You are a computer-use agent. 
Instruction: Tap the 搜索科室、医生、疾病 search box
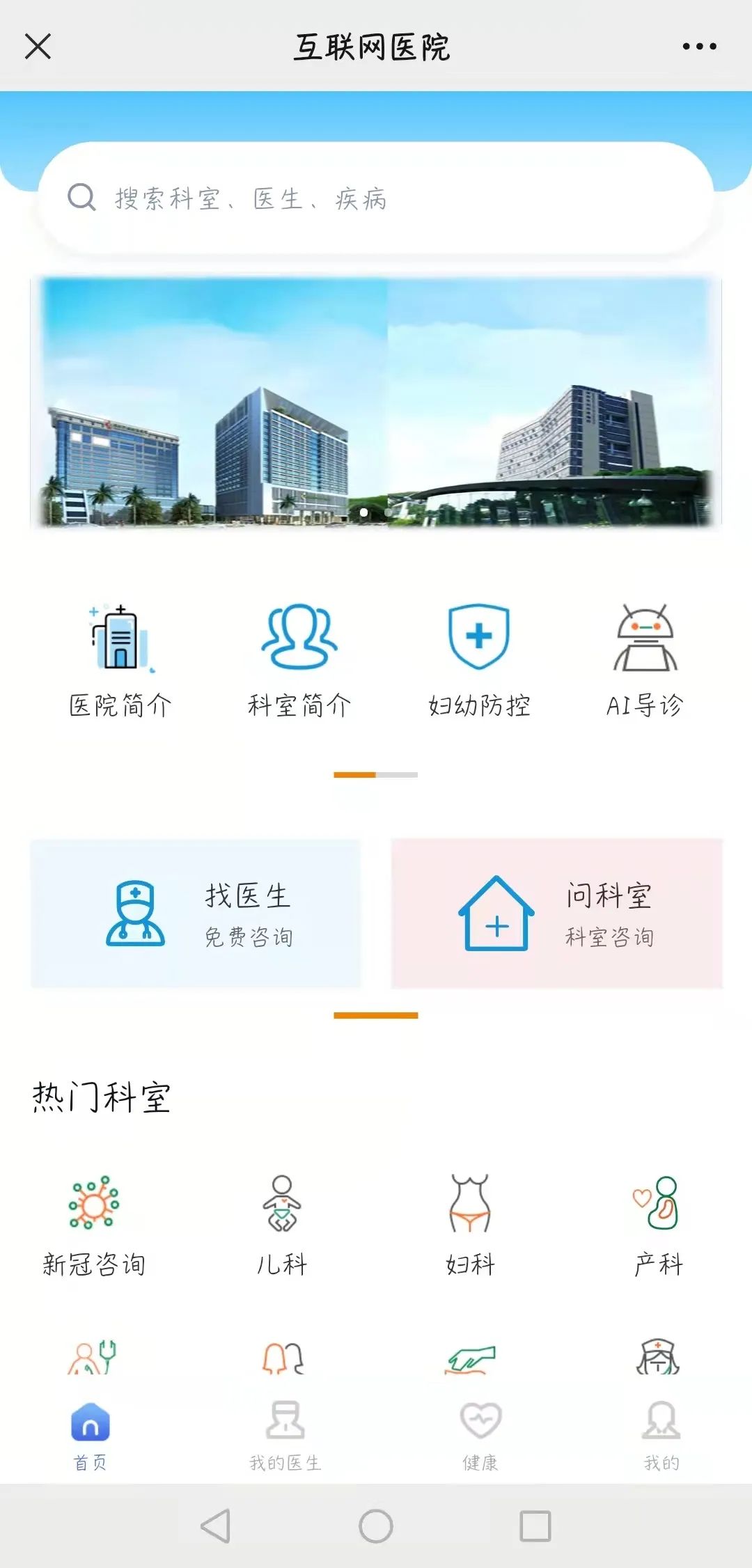(x=376, y=198)
